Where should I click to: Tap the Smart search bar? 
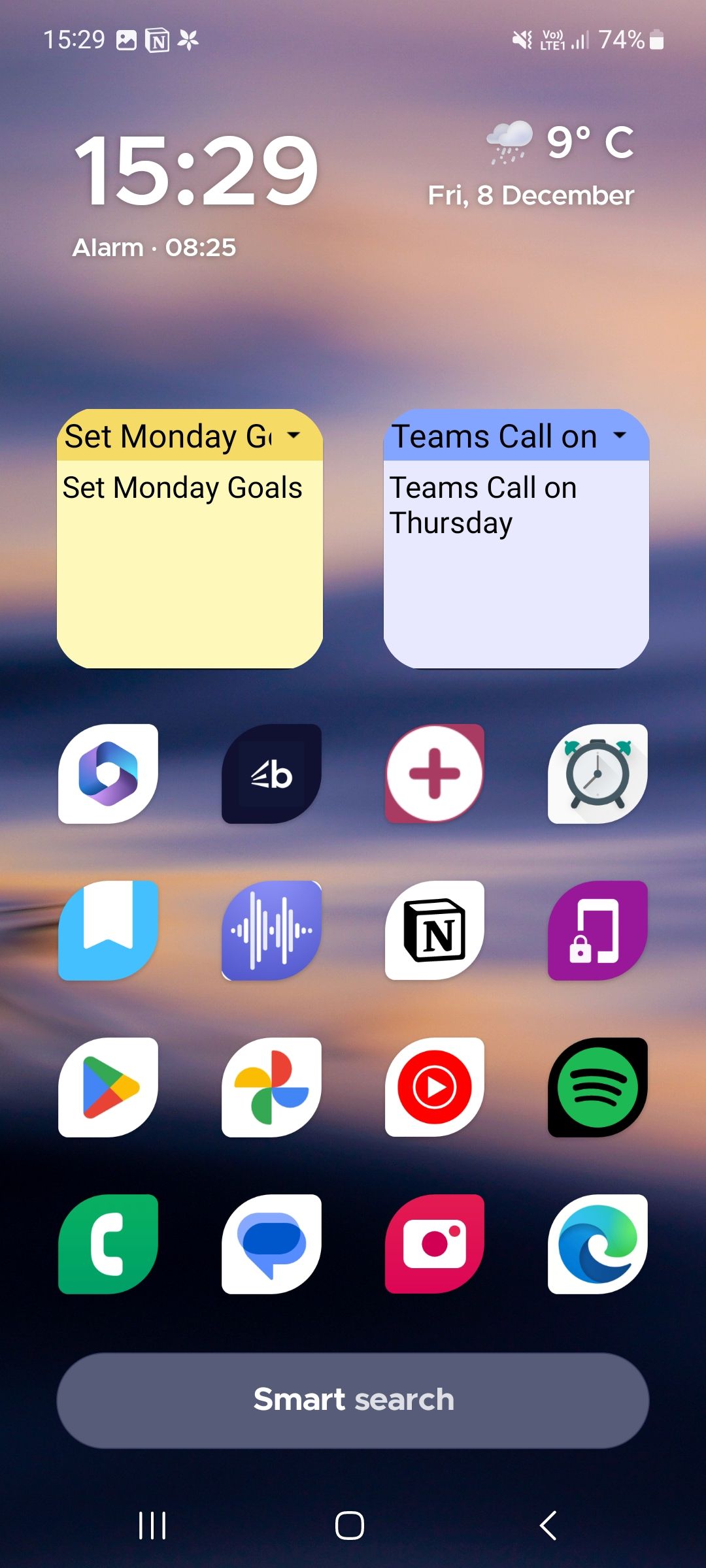click(353, 1399)
